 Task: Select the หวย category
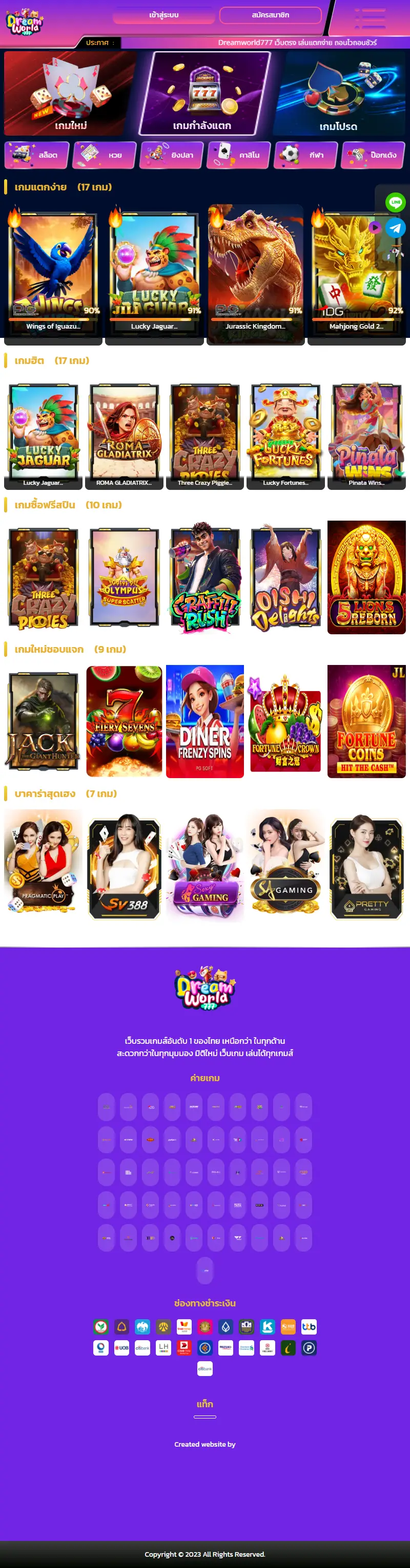click(104, 155)
